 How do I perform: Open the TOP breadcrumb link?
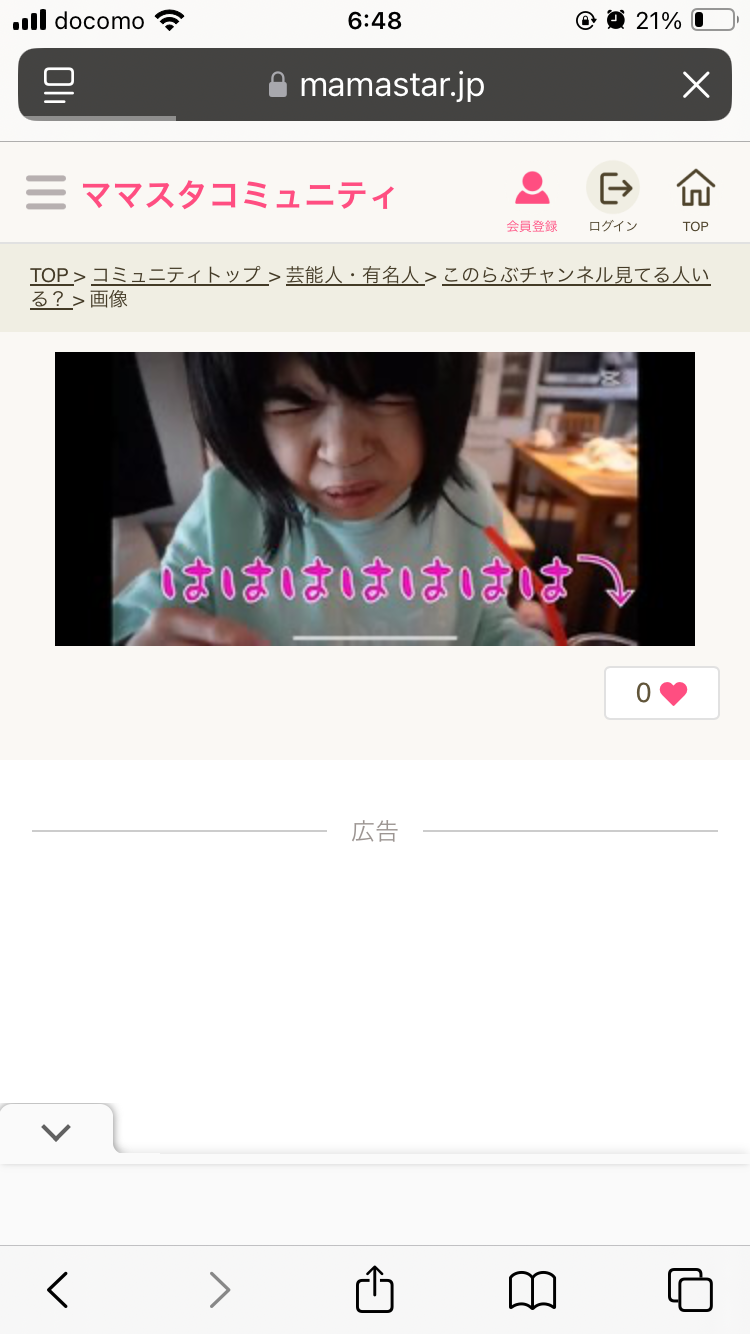click(x=49, y=275)
